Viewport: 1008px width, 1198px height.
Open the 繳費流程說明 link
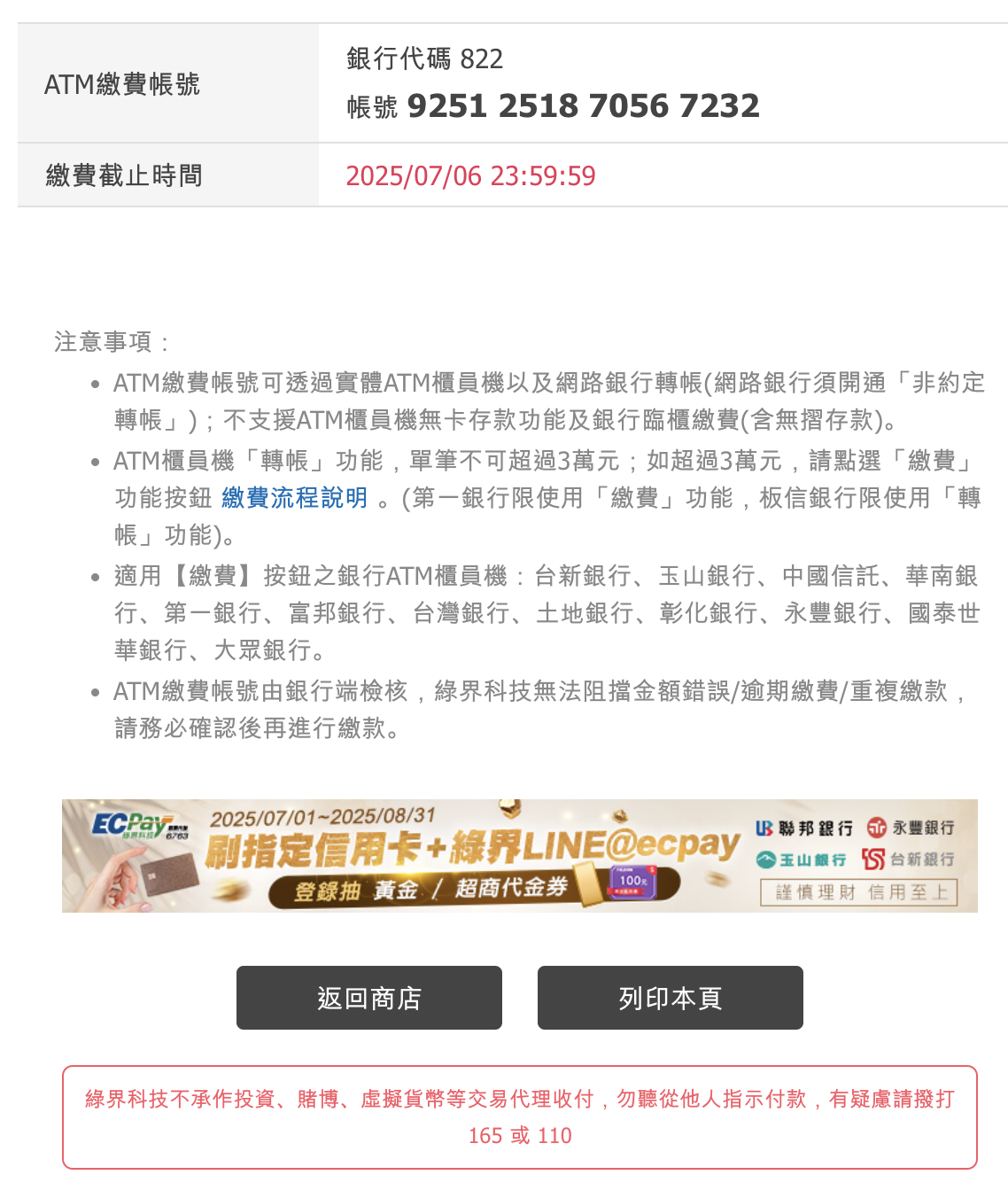[x=294, y=498]
